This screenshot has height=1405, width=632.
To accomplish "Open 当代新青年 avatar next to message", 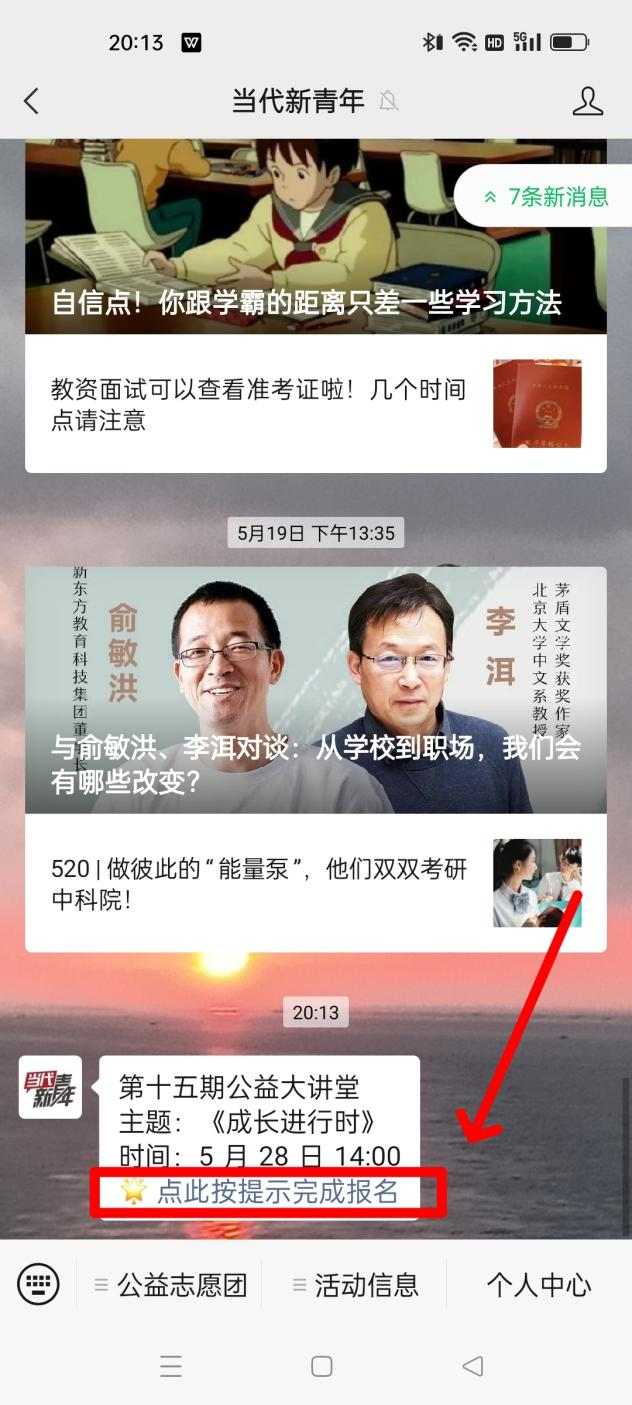I will point(50,1087).
